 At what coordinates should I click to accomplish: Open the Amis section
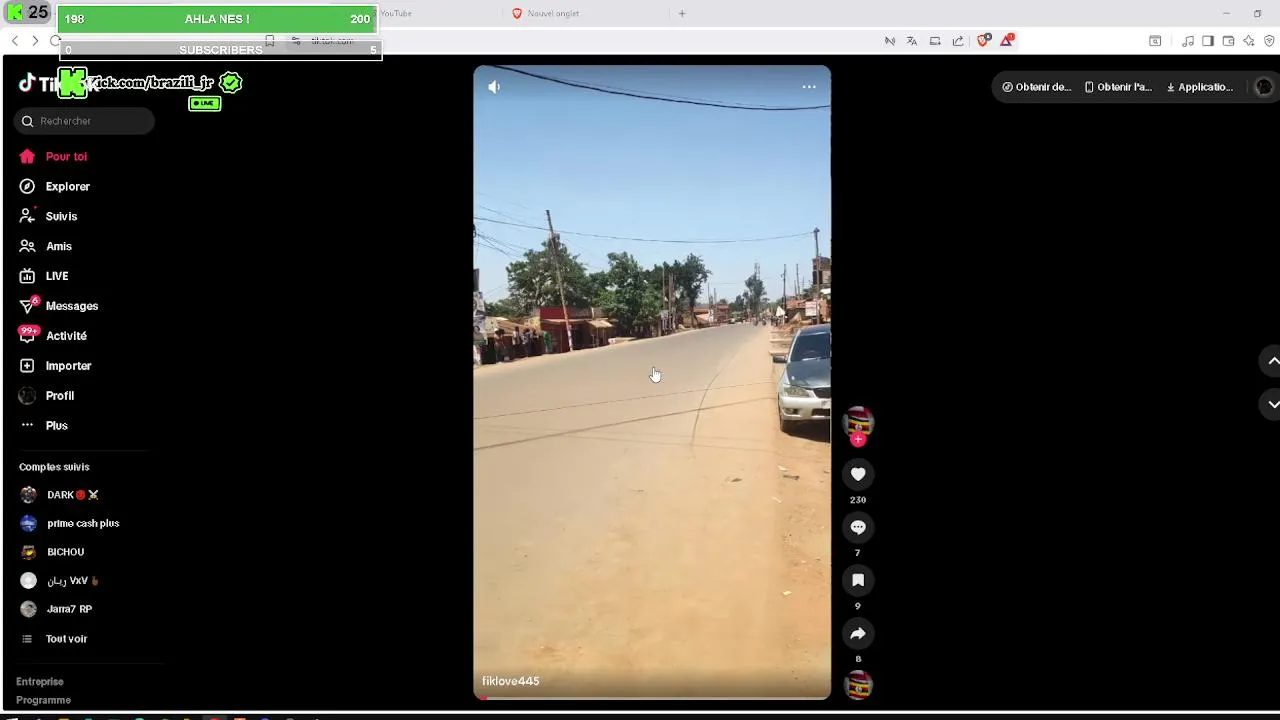point(58,246)
